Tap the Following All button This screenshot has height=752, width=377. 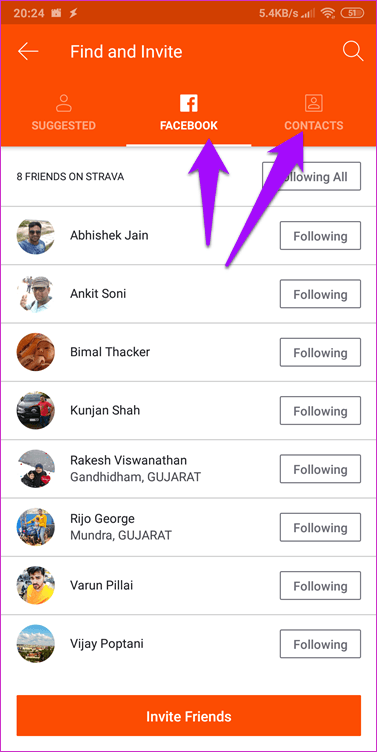click(x=311, y=176)
